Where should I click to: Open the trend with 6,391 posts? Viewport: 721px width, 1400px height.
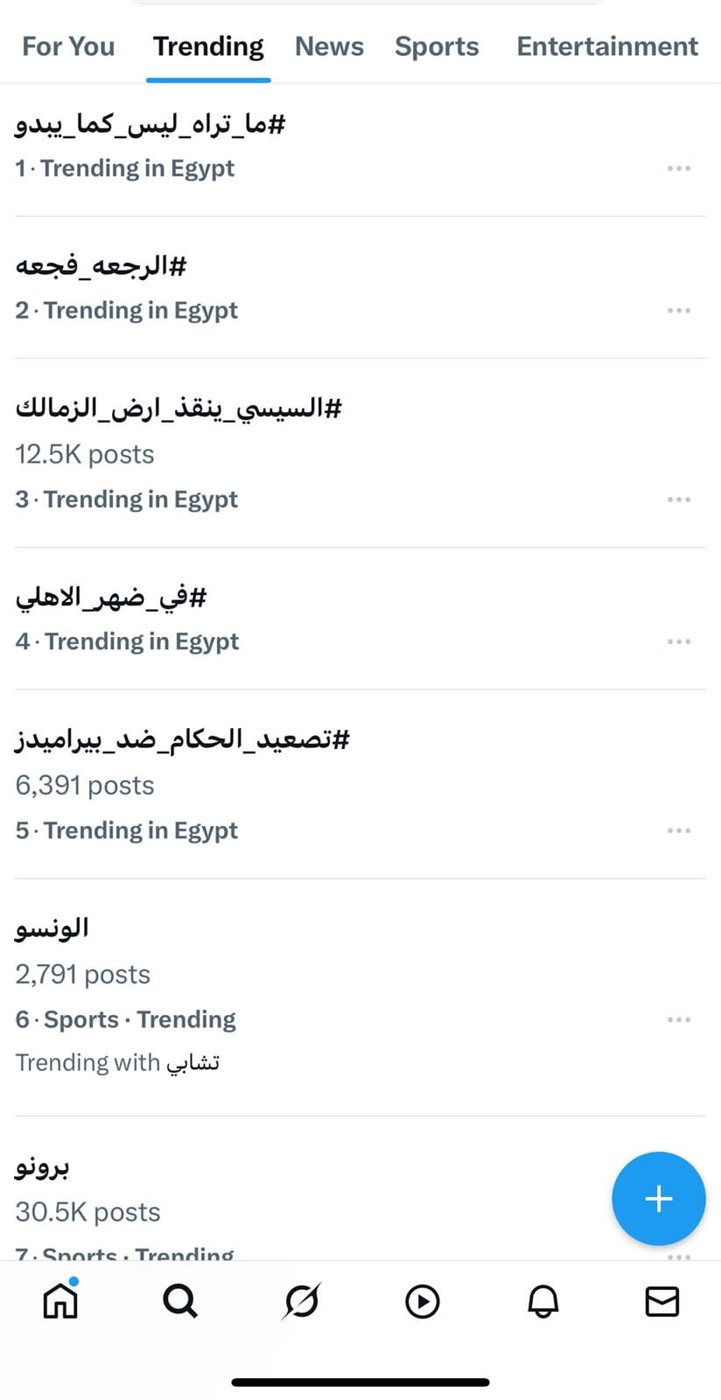point(182,741)
